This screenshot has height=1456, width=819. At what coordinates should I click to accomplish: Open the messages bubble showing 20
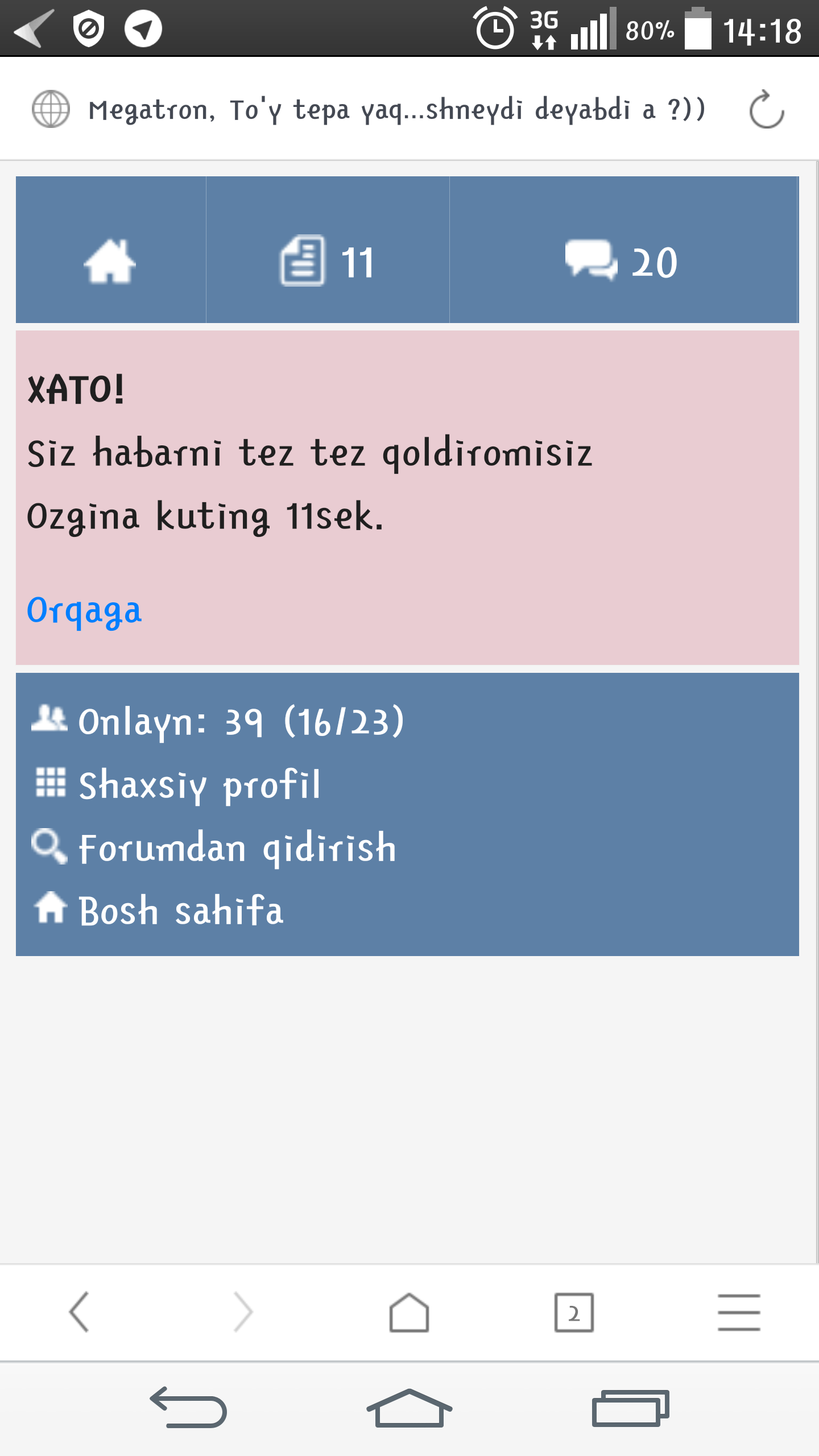pos(623,262)
